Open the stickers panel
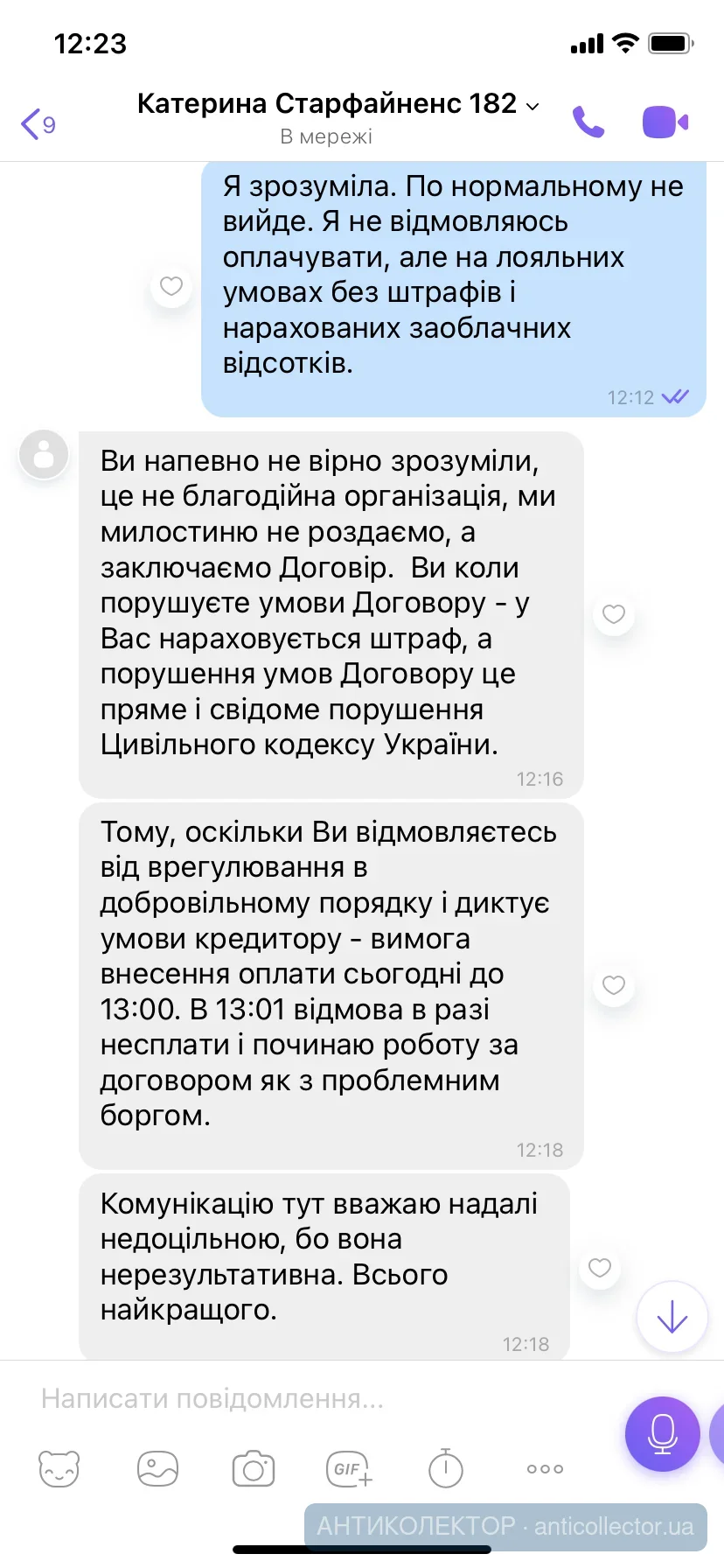Image resolution: width=724 pixels, height=1568 pixels. [59, 1469]
